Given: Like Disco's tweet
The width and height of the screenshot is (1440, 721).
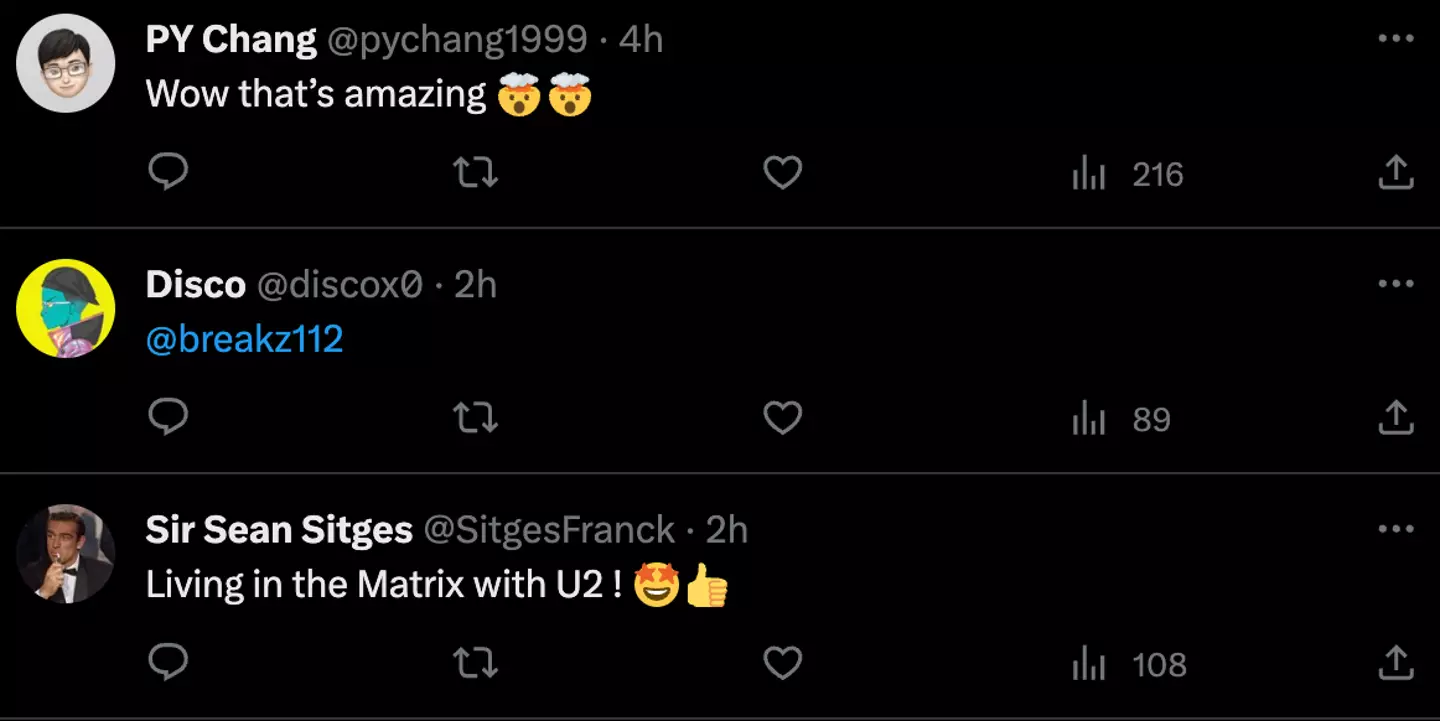Looking at the screenshot, I should tap(782, 418).
